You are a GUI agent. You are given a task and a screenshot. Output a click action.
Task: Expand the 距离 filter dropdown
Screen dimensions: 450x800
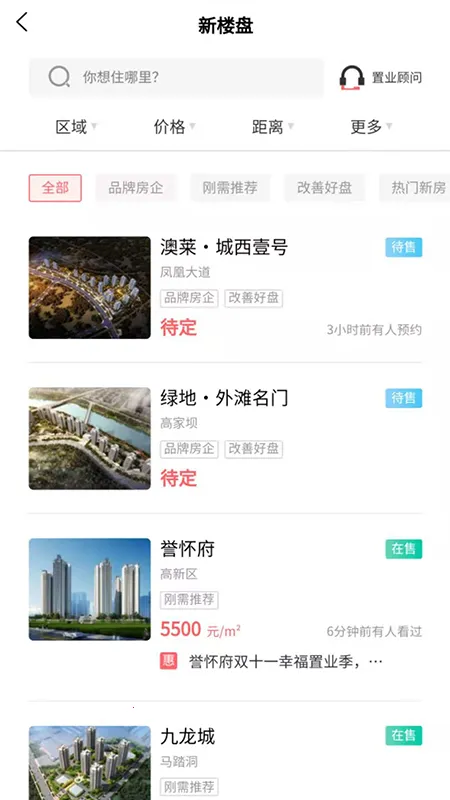pyautogui.click(x=272, y=127)
